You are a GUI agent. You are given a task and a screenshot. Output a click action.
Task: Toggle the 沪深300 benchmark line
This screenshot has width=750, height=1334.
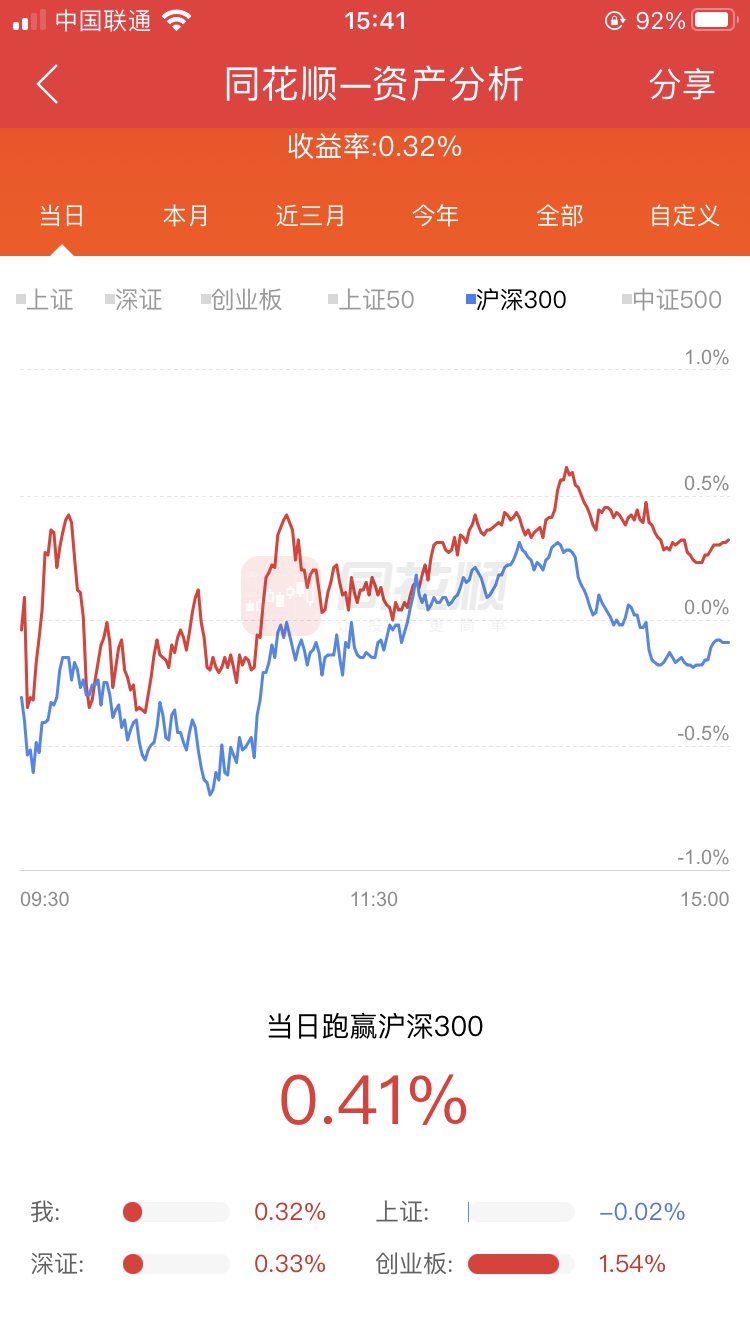coord(517,299)
